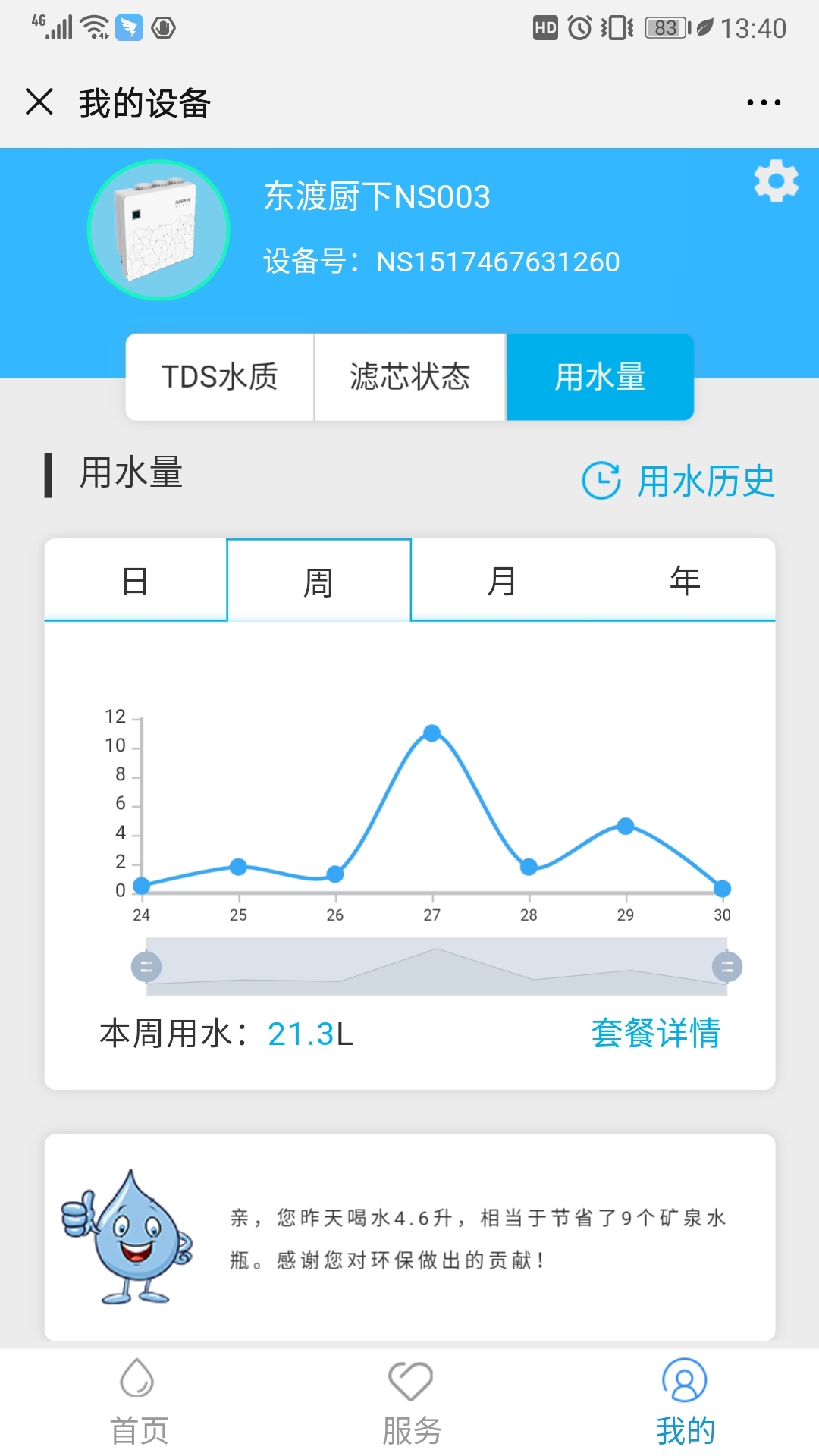
Task: Select the 日 daily usage view
Action: [136, 580]
